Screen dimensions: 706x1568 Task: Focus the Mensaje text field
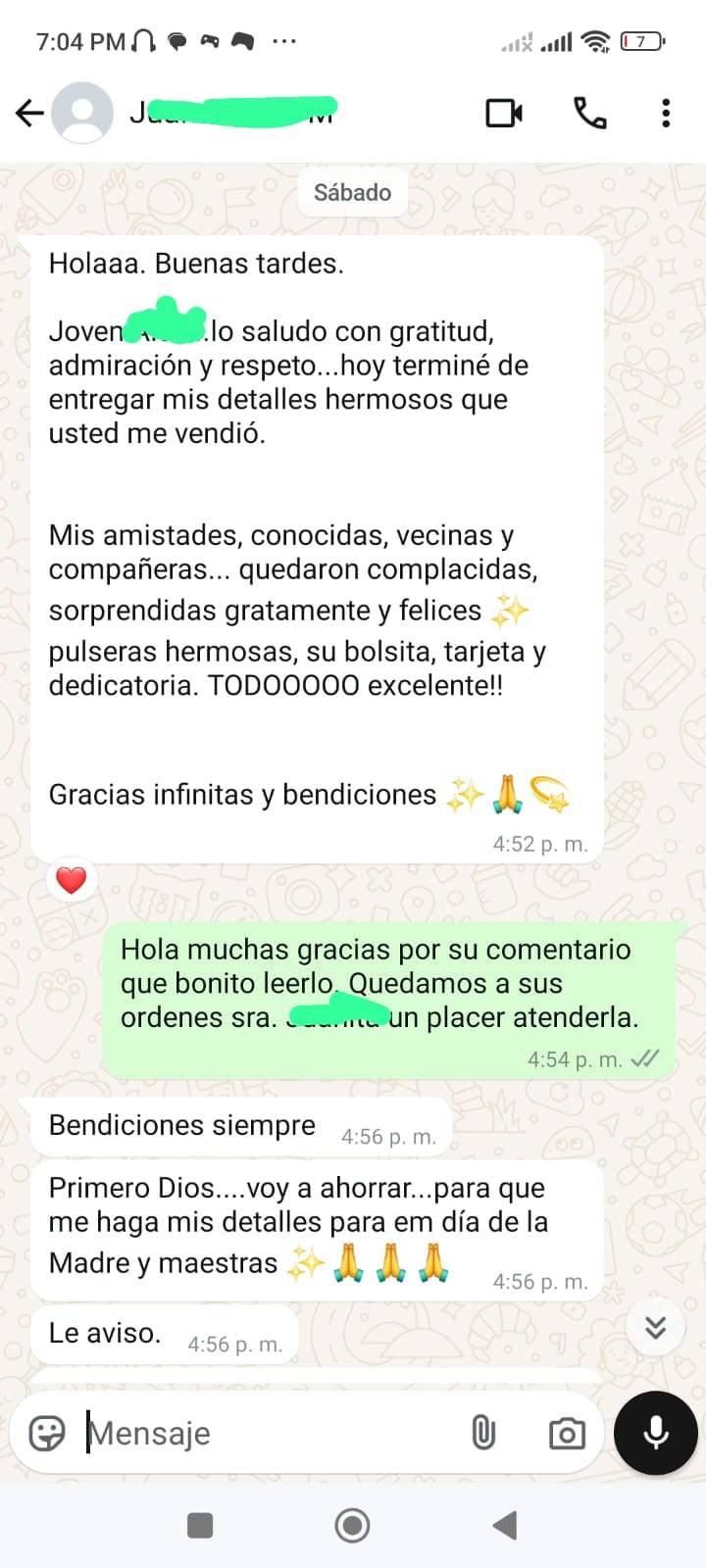coord(265,1433)
